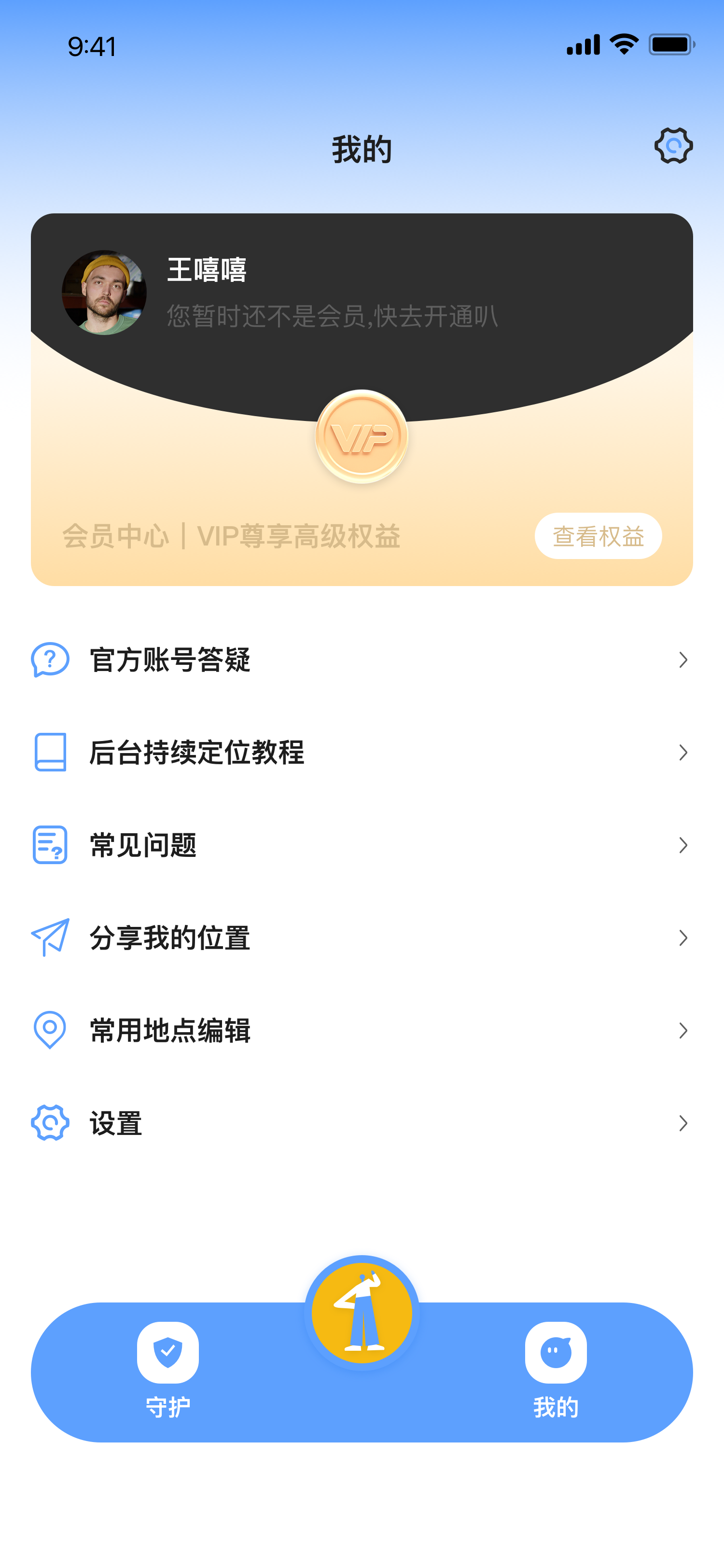Tap 王嘻嘻's profile avatar
The width and height of the screenshot is (724, 1568).
click(x=104, y=293)
